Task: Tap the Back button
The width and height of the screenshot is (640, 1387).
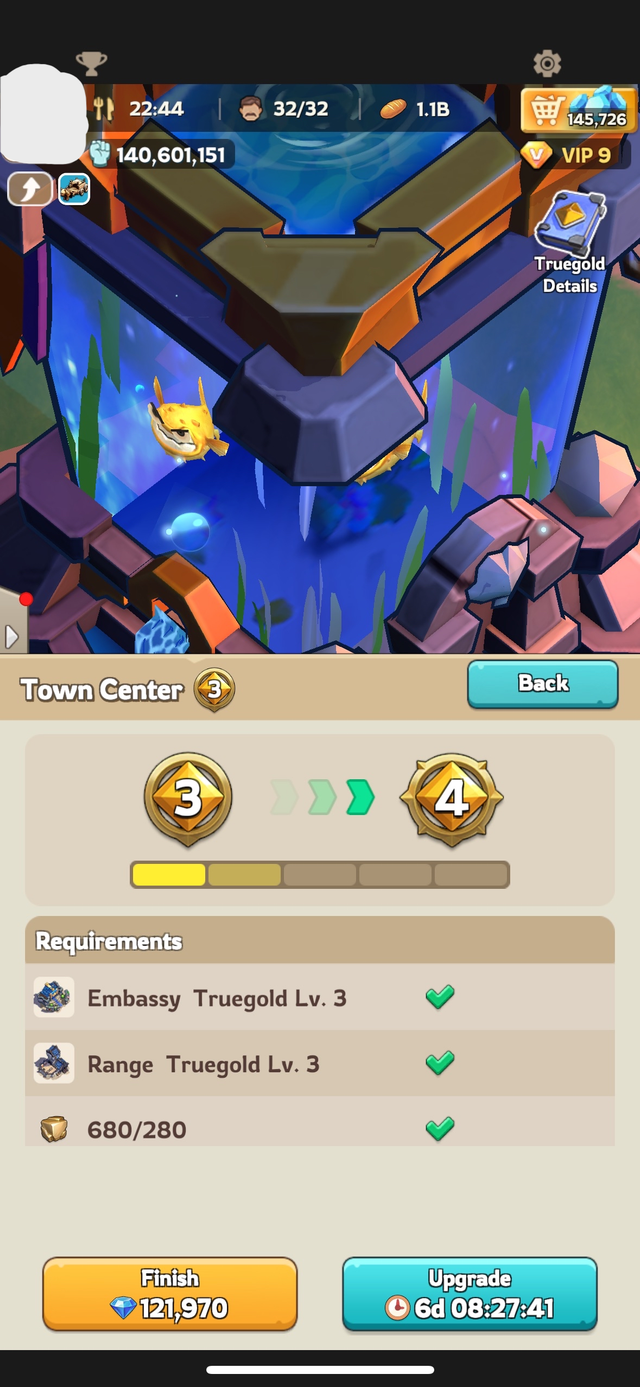Action: [542, 684]
